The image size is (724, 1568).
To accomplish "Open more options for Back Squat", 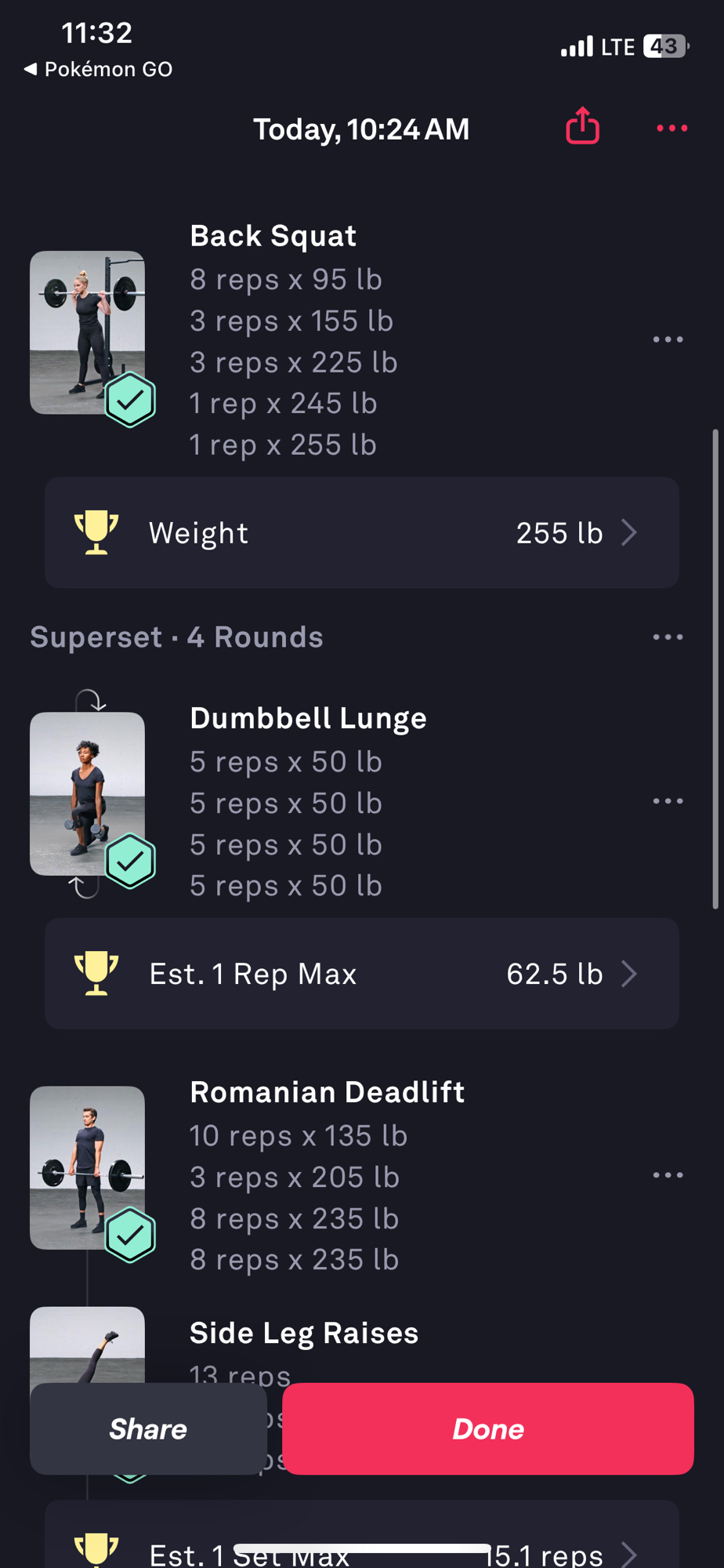I will (x=668, y=339).
